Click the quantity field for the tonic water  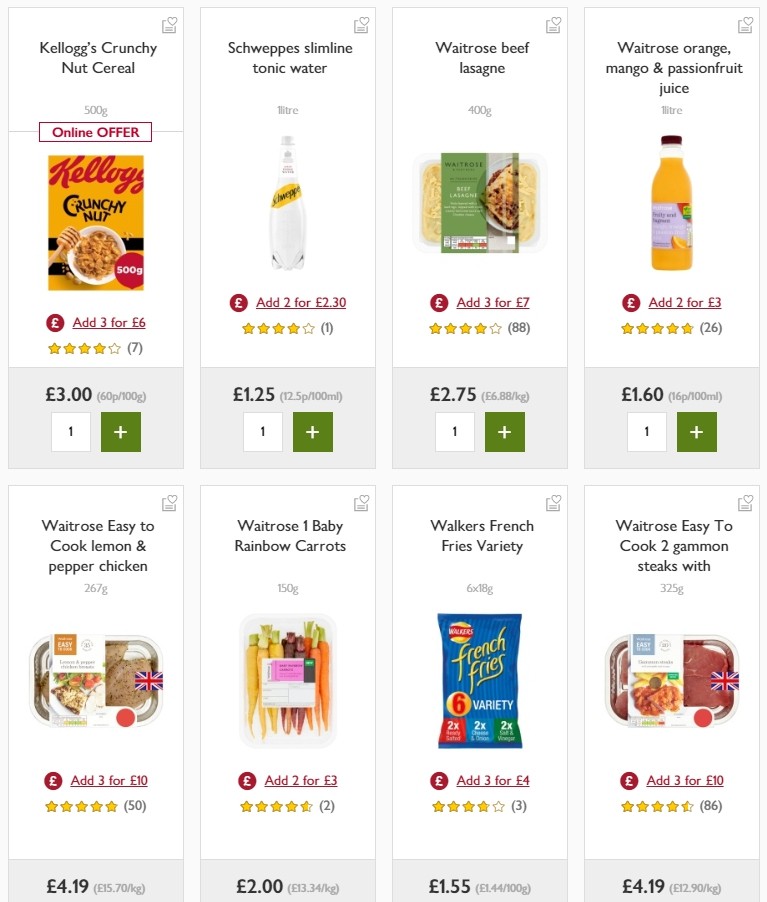tap(262, 432)
